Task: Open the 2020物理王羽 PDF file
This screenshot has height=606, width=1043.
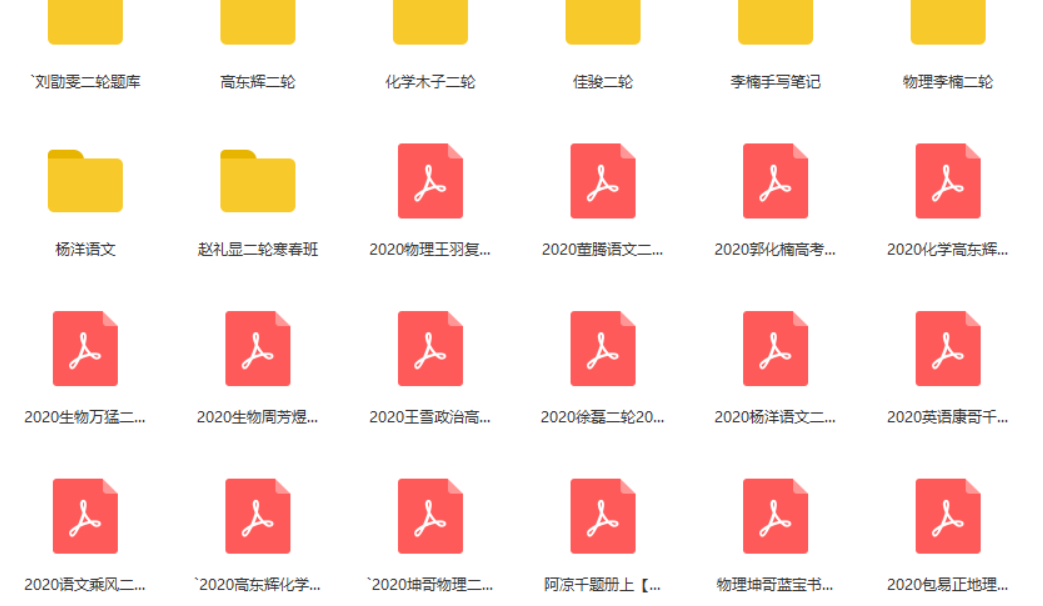Action: click(x=430, y=182)
